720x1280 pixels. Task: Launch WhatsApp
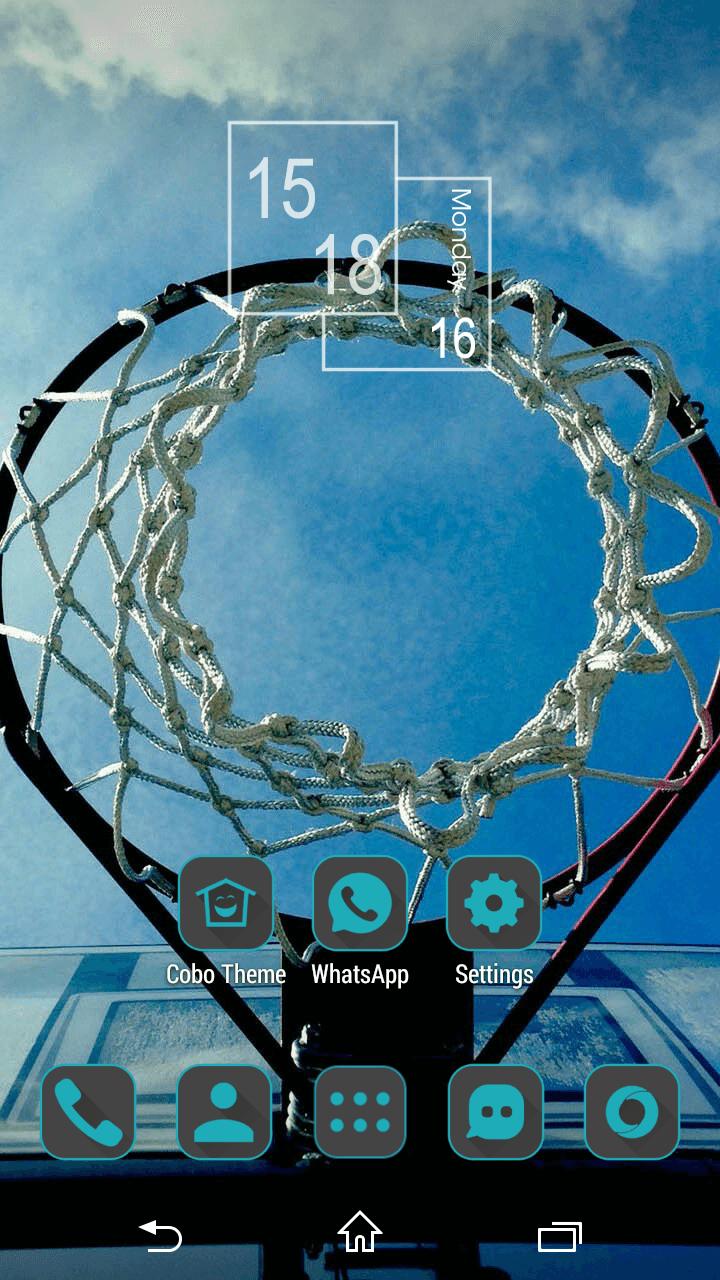pyautogui.click(x=360, y=903)
